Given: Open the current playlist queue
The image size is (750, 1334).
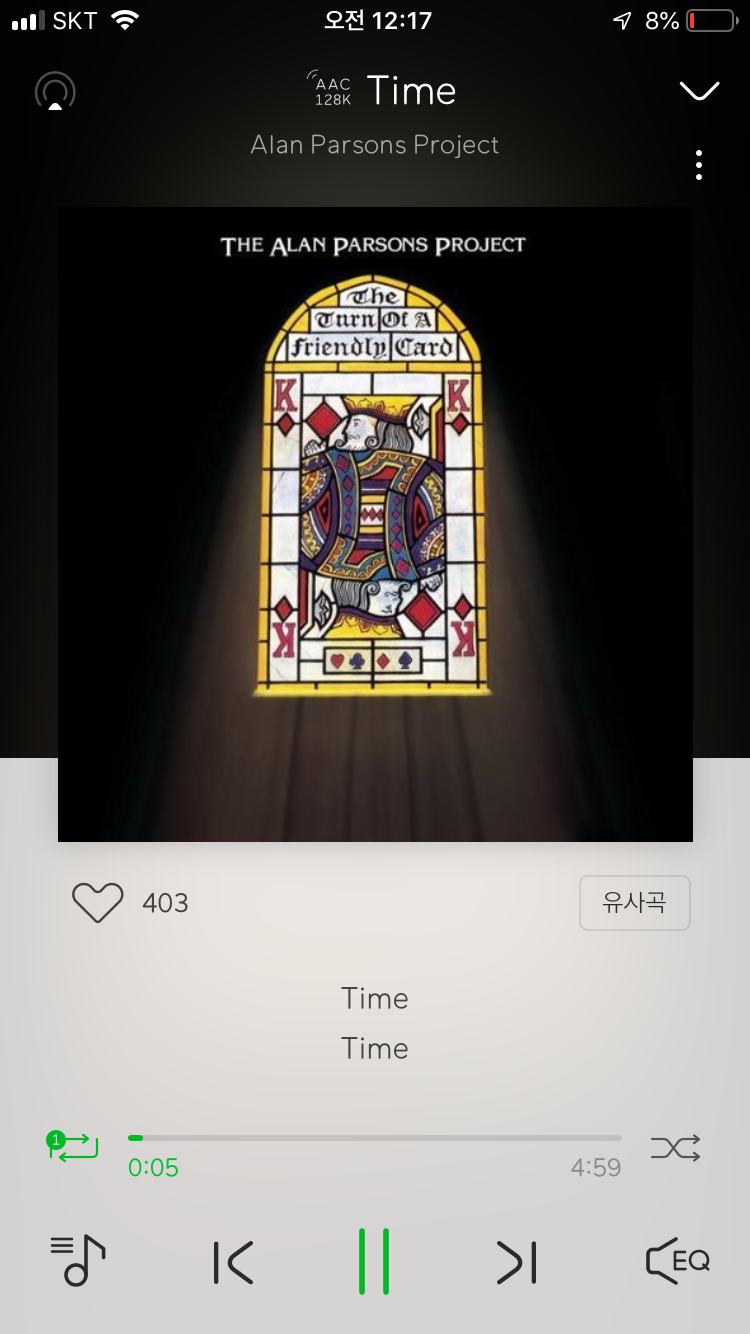Looking at the screenshot, I should coord(78,1260).
